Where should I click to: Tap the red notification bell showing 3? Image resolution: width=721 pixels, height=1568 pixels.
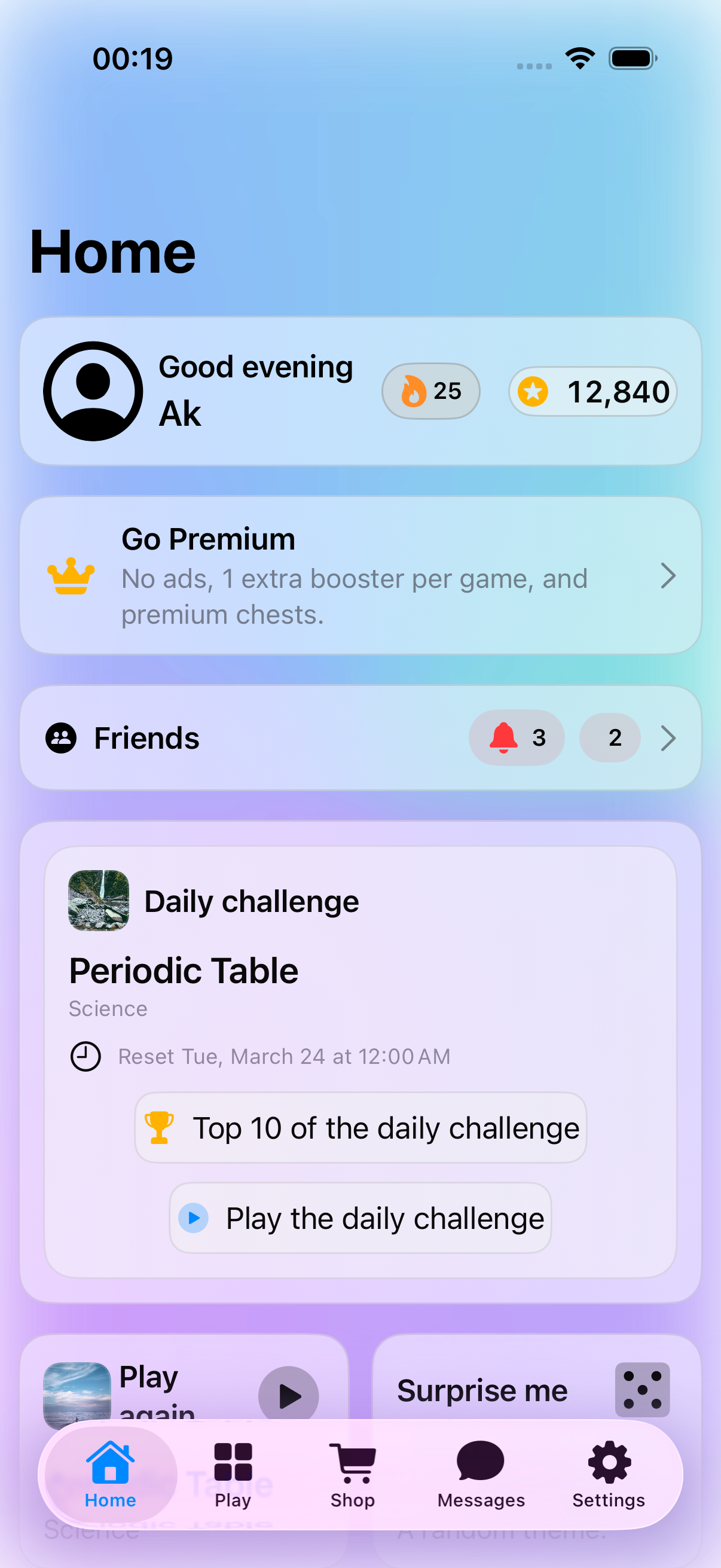click(x=503, y=737)
